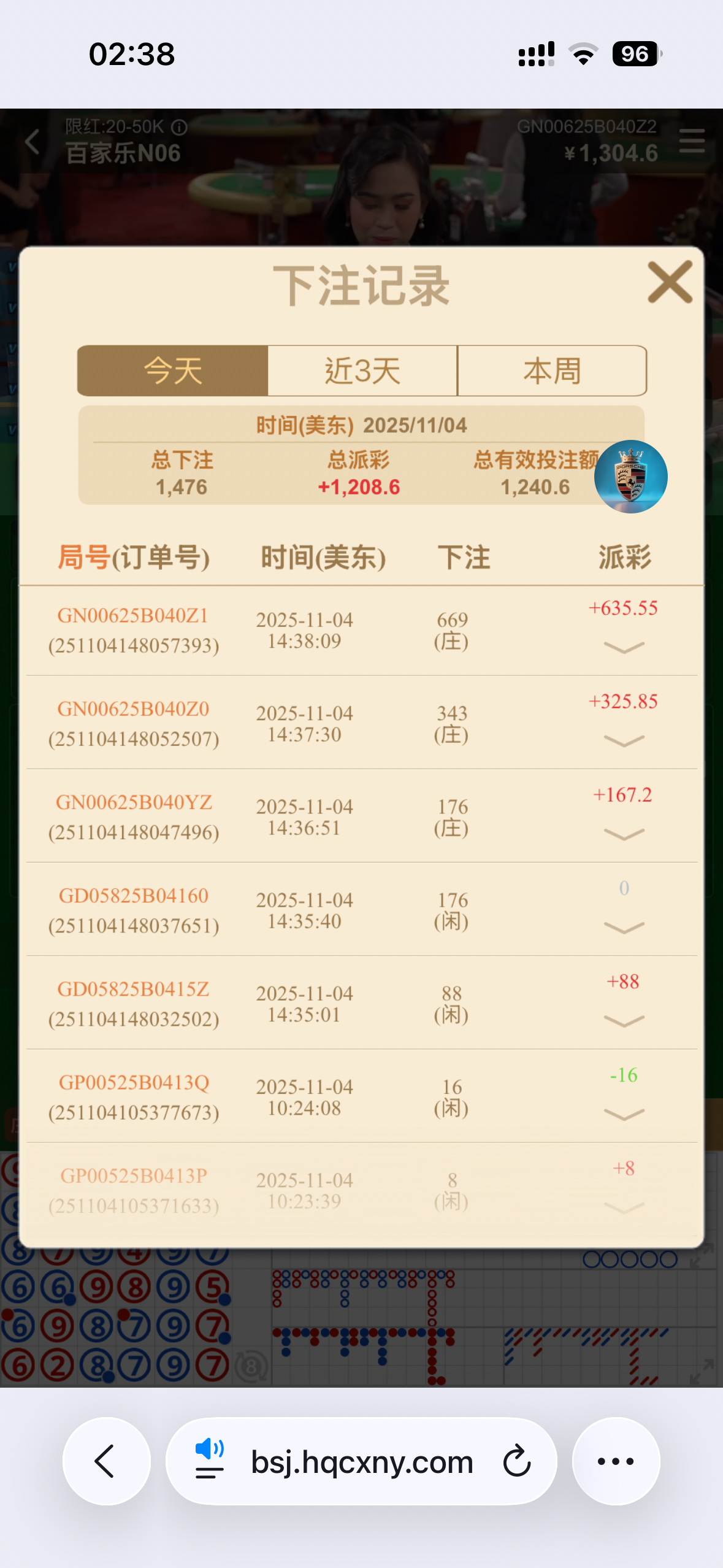Expand details for bet GN00625B040Z1
This screenshot has height=1568, width=723.
click(x=624, y=647)
